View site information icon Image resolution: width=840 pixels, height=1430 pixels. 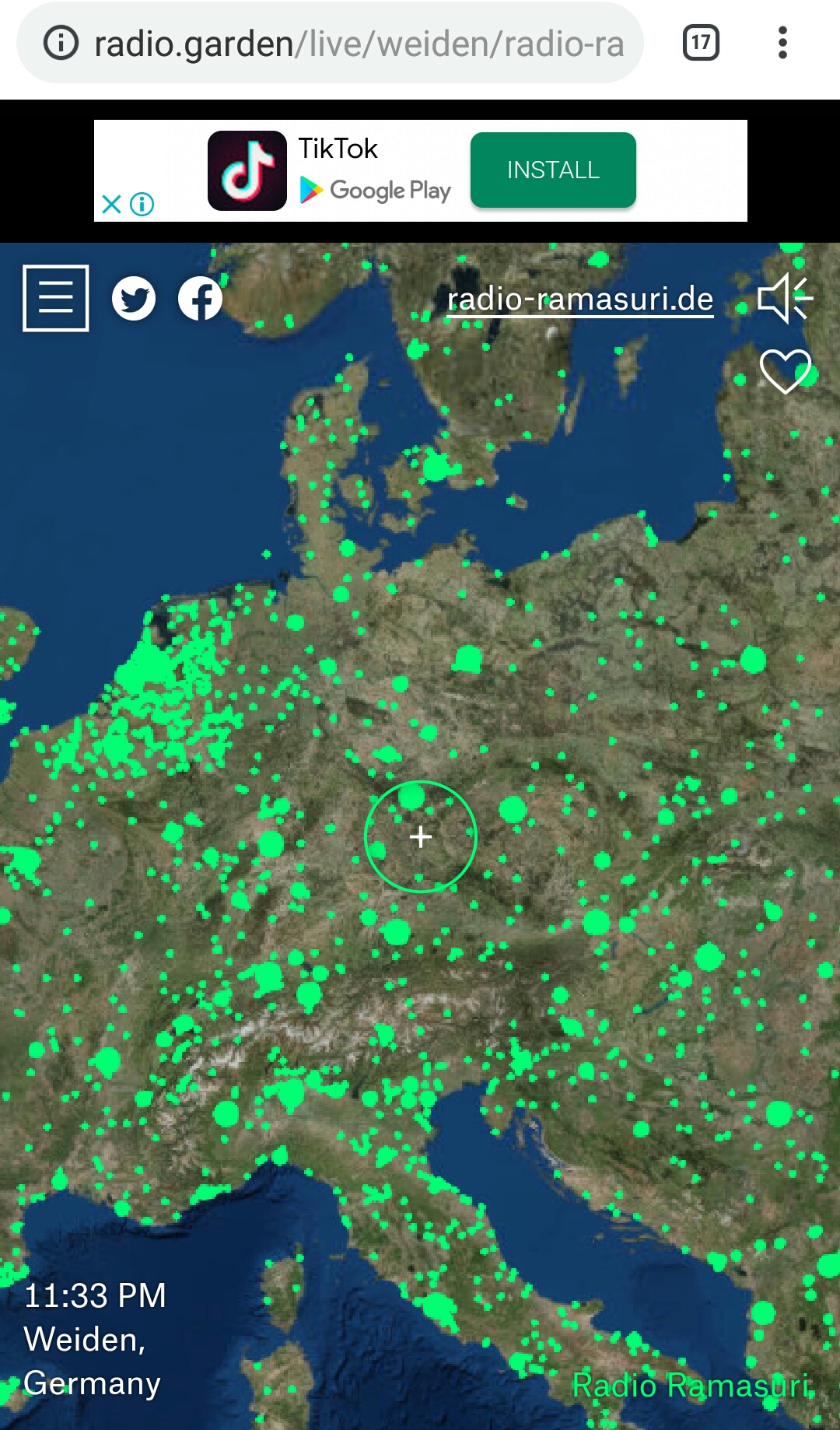(61, 43)
